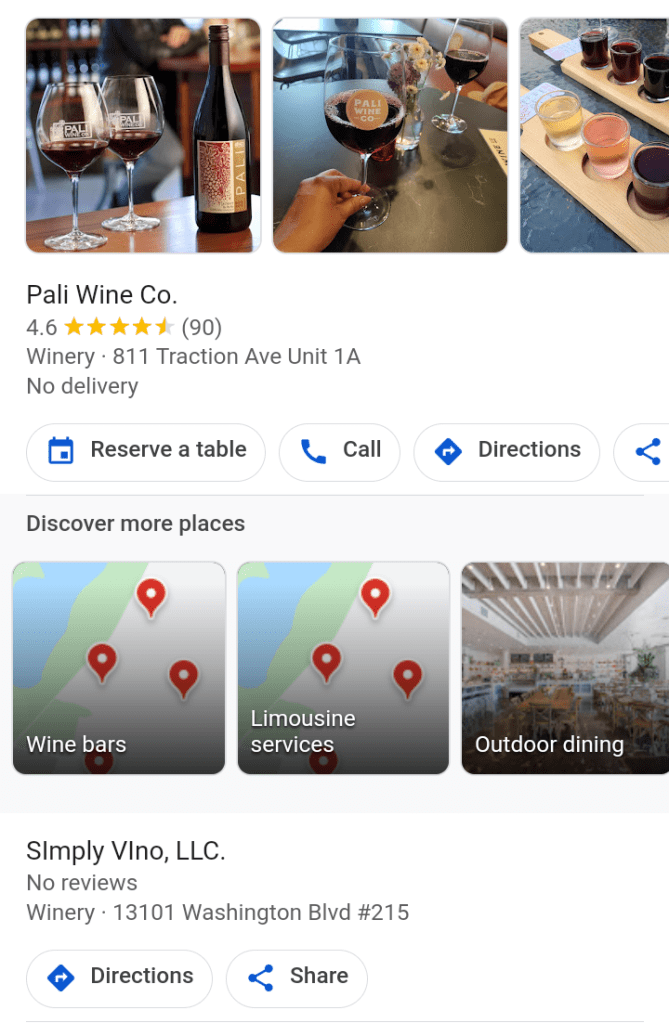Discover more Wine bars

point(119,668)
